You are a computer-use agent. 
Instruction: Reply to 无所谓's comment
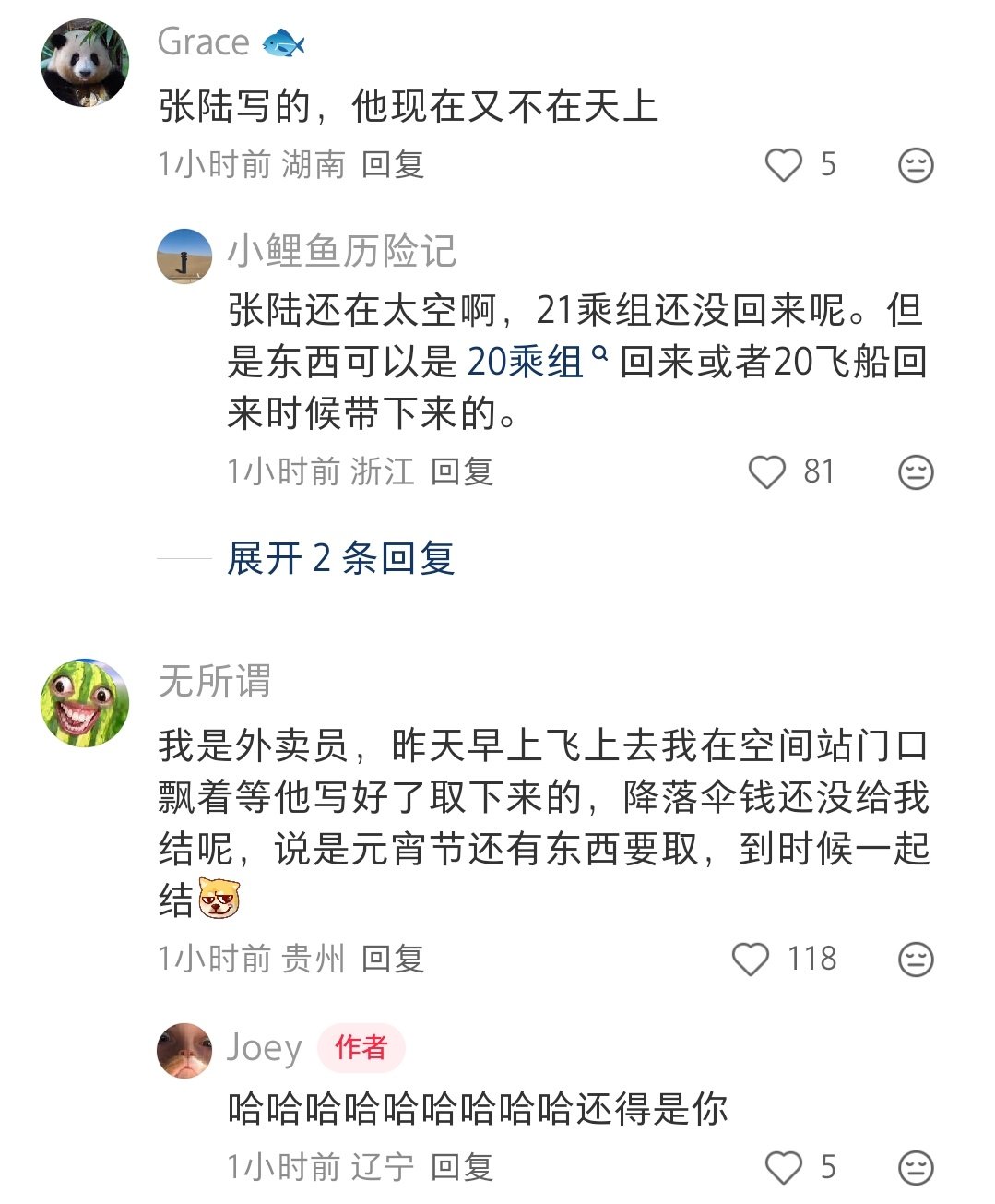(x=392, y=960)
